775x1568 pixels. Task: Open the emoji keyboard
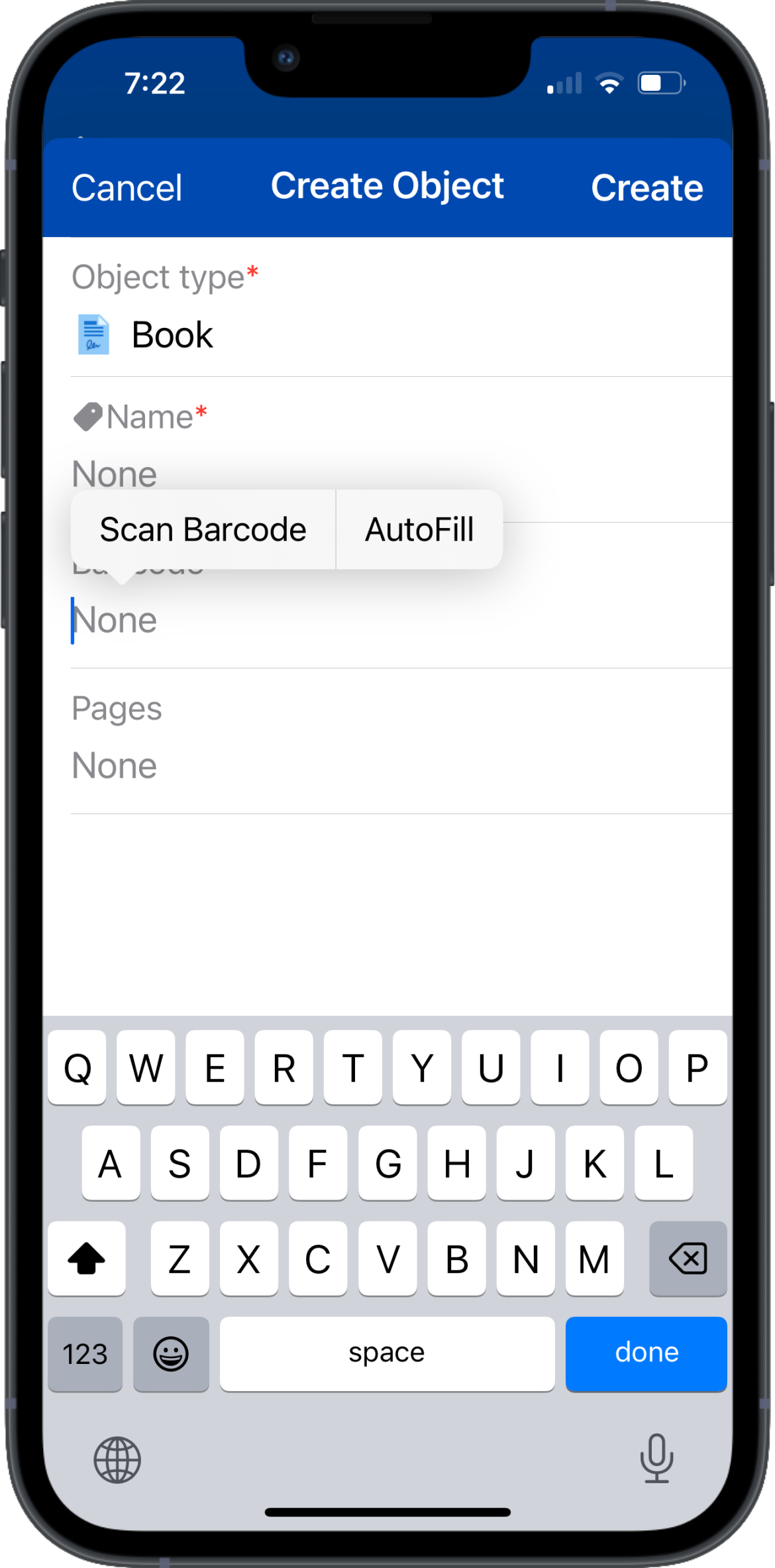coord(171,1353)
